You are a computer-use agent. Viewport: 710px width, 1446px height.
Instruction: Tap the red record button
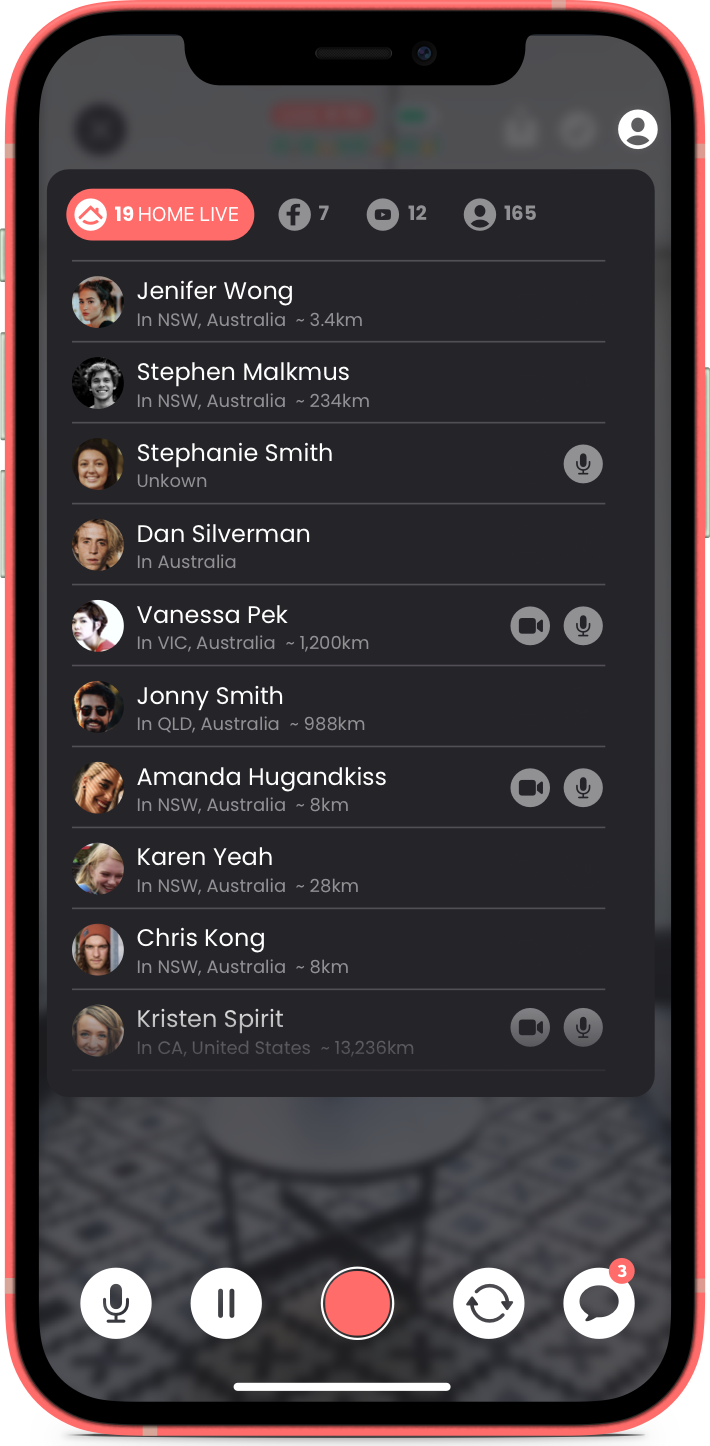click(x=357, y=1303)
